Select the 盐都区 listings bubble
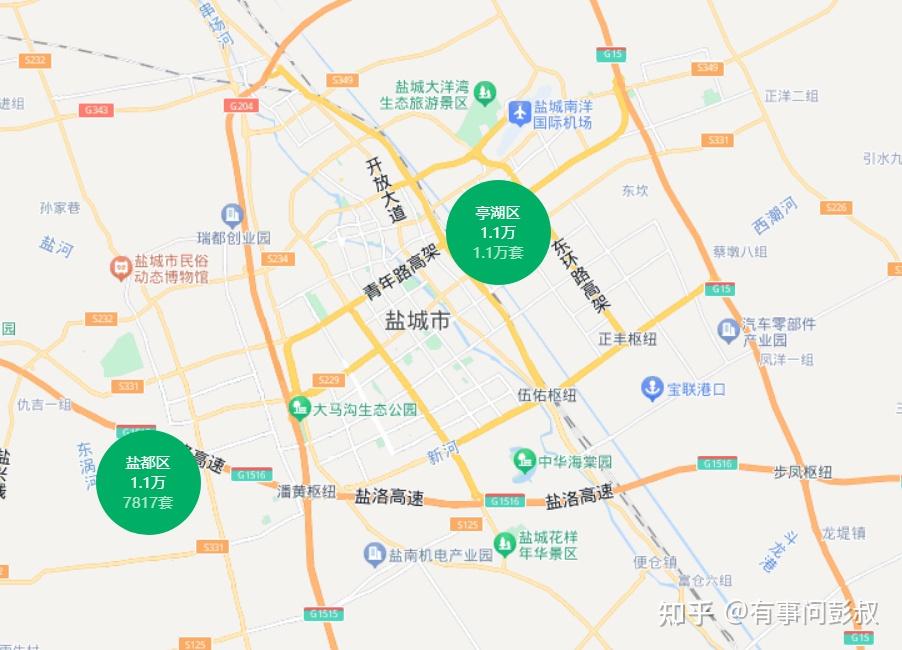 pyautogui.click(x=148, y=482)
